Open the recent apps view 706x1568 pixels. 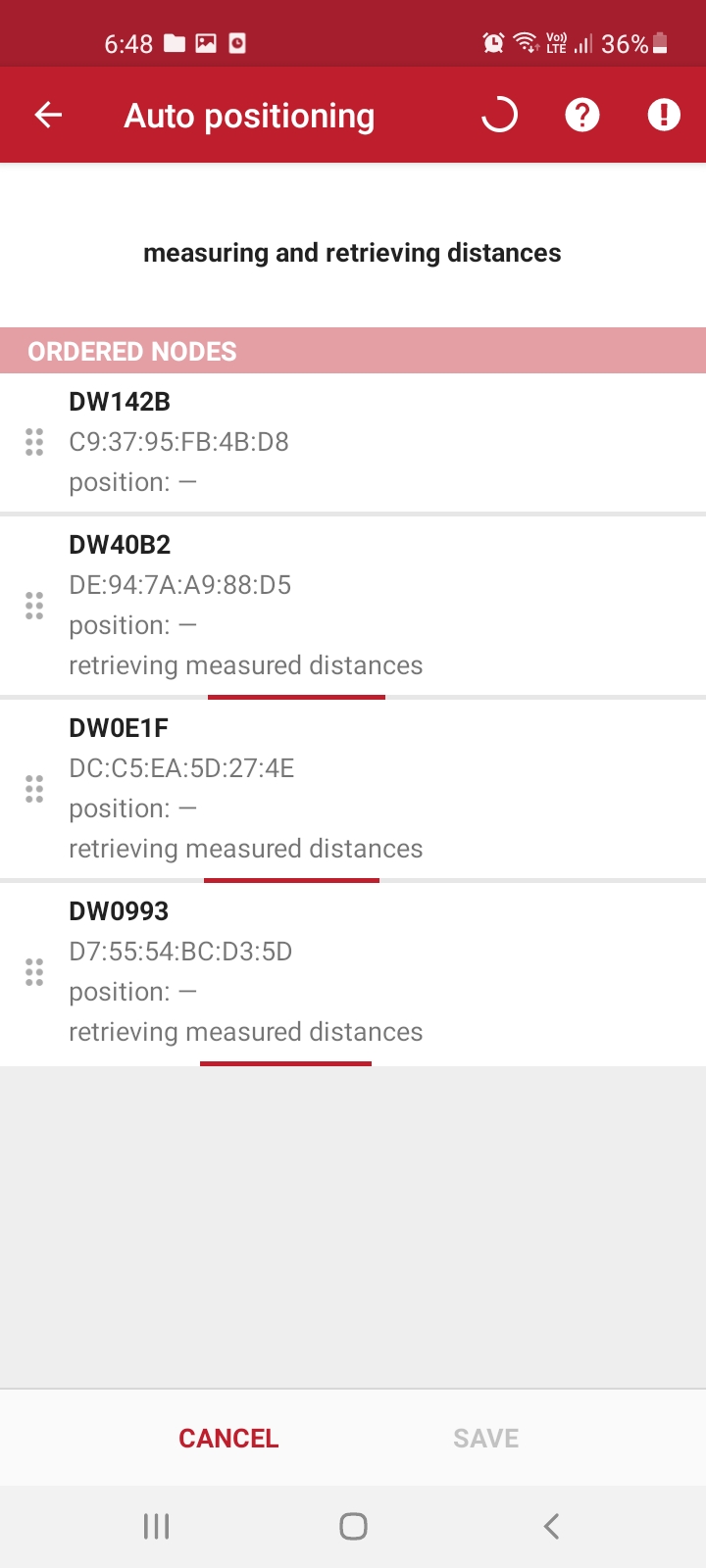coord(157,1526)
